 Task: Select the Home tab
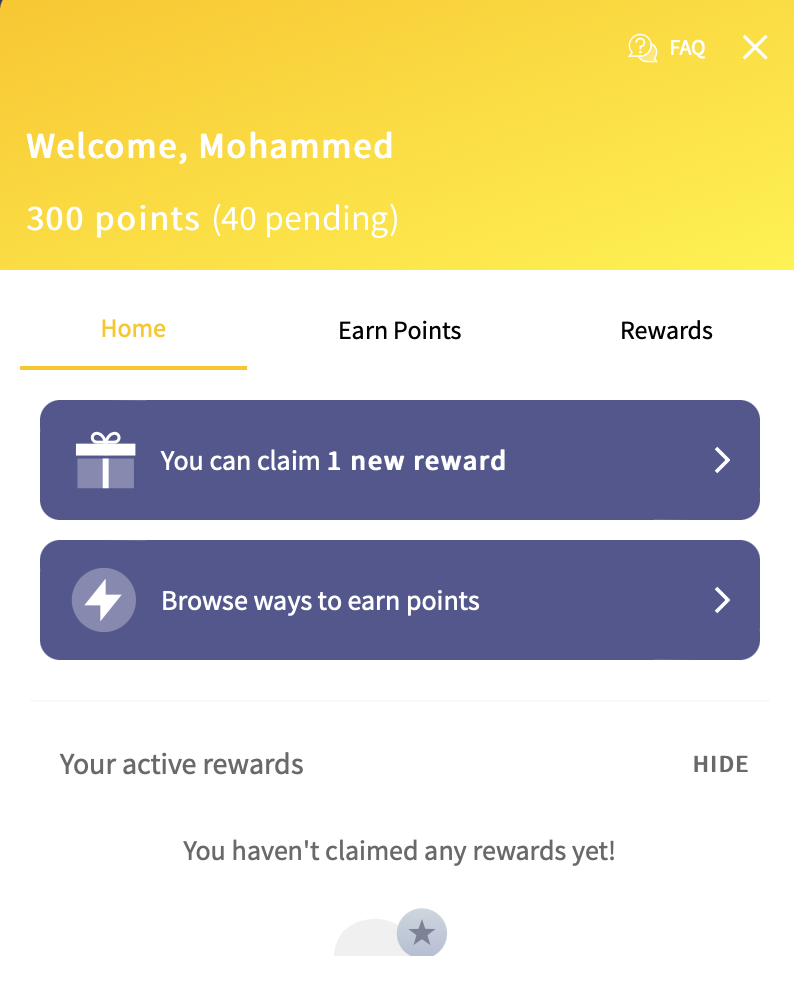[x=133, y=330]
